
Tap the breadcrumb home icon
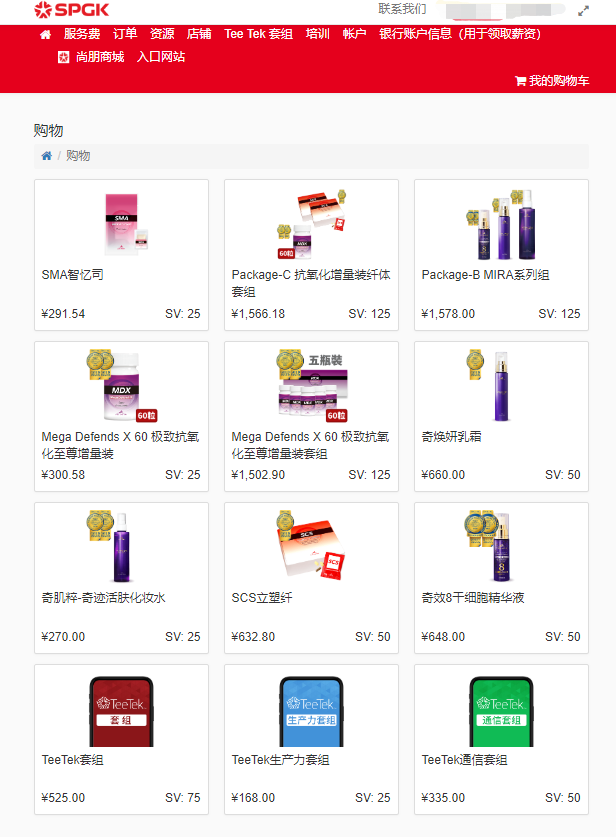tap(47, 156)
